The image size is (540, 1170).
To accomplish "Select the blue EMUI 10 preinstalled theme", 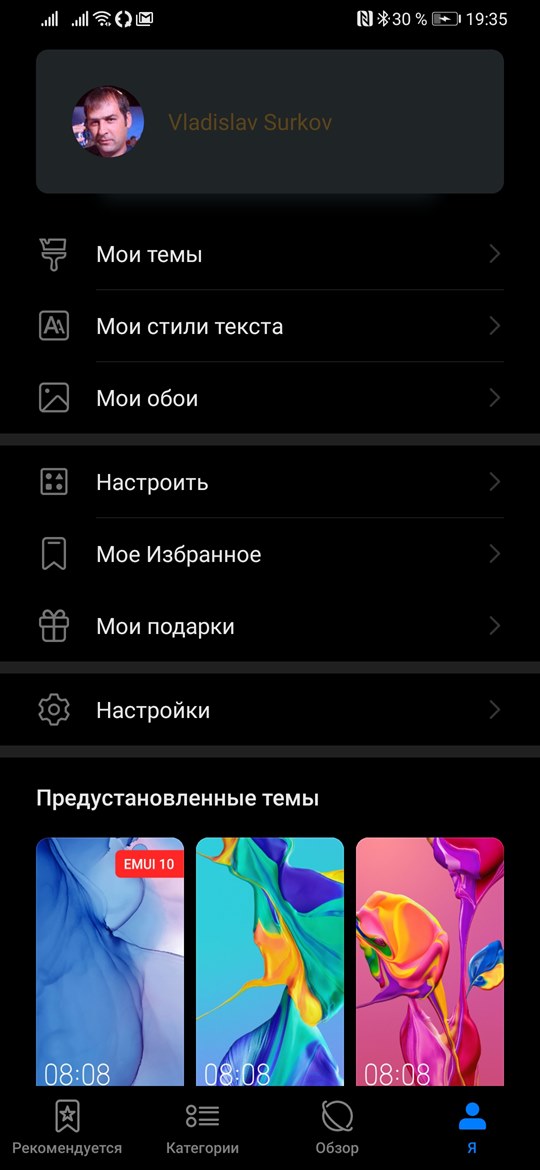I will pos(110,961).
